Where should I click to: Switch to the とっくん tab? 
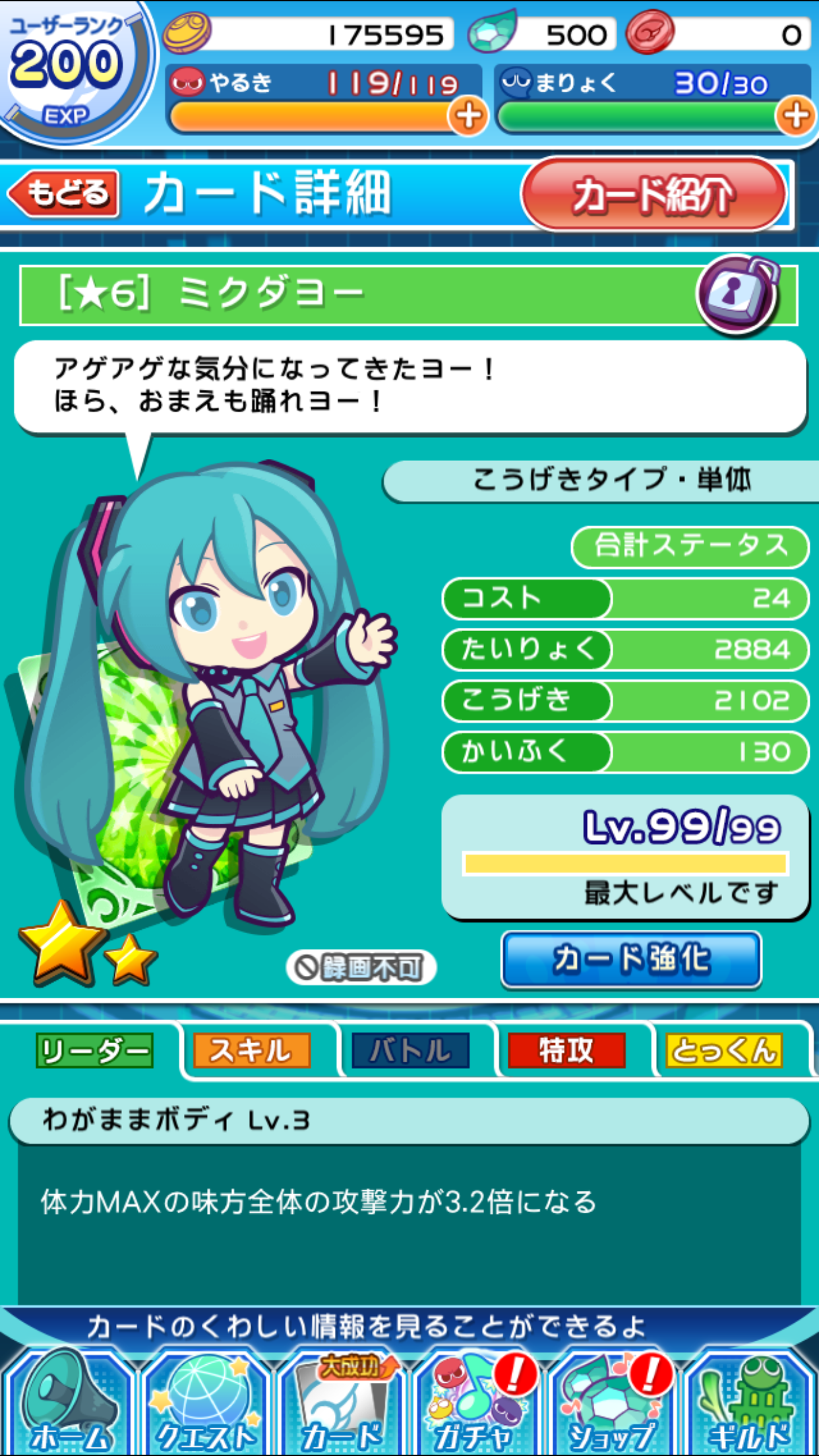[724, 1050]
